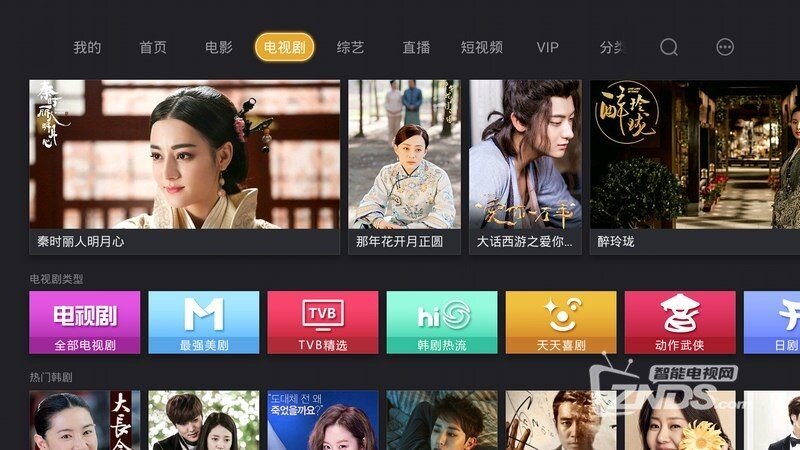
Task: Open the 韩剧热流 category
Action: coord(442,323)
